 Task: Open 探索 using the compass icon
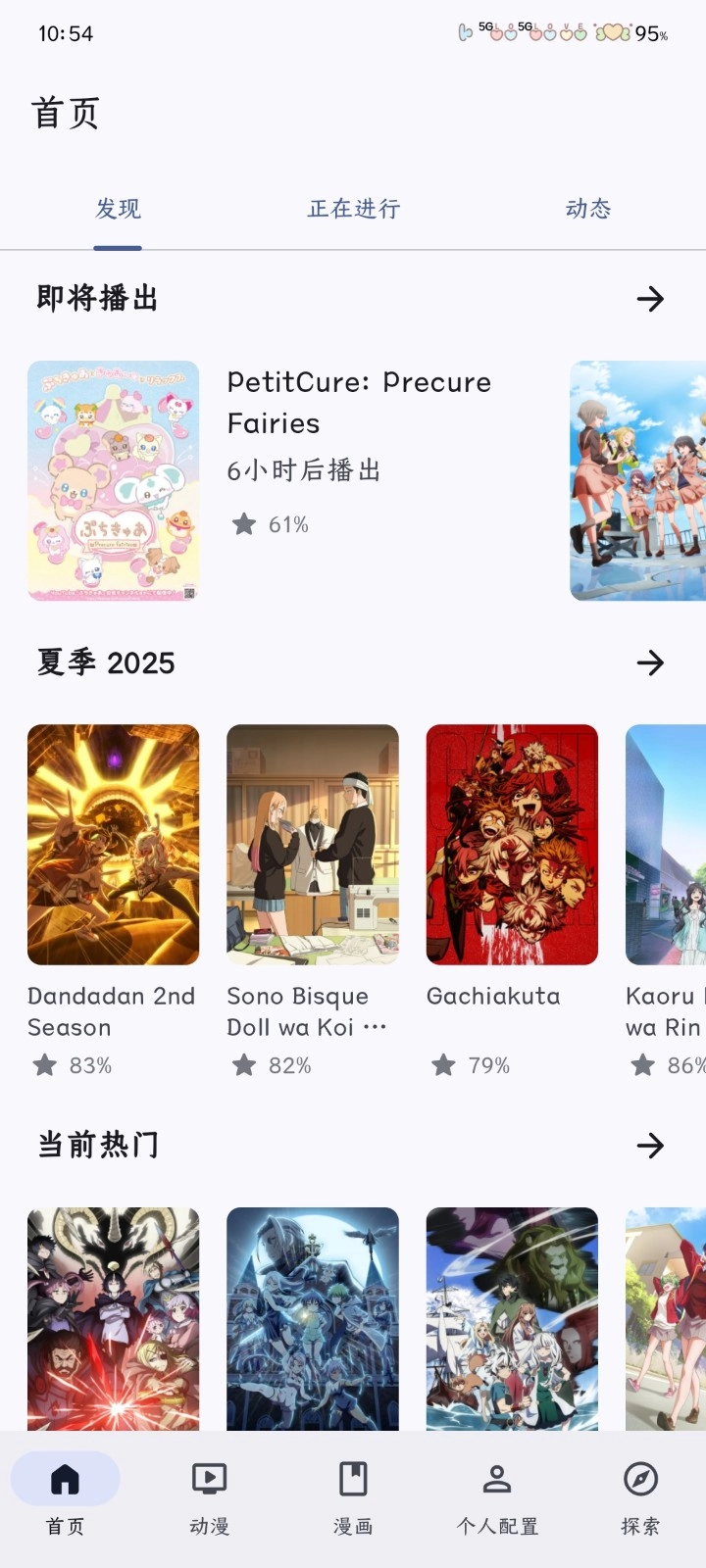pos(640,1480)
